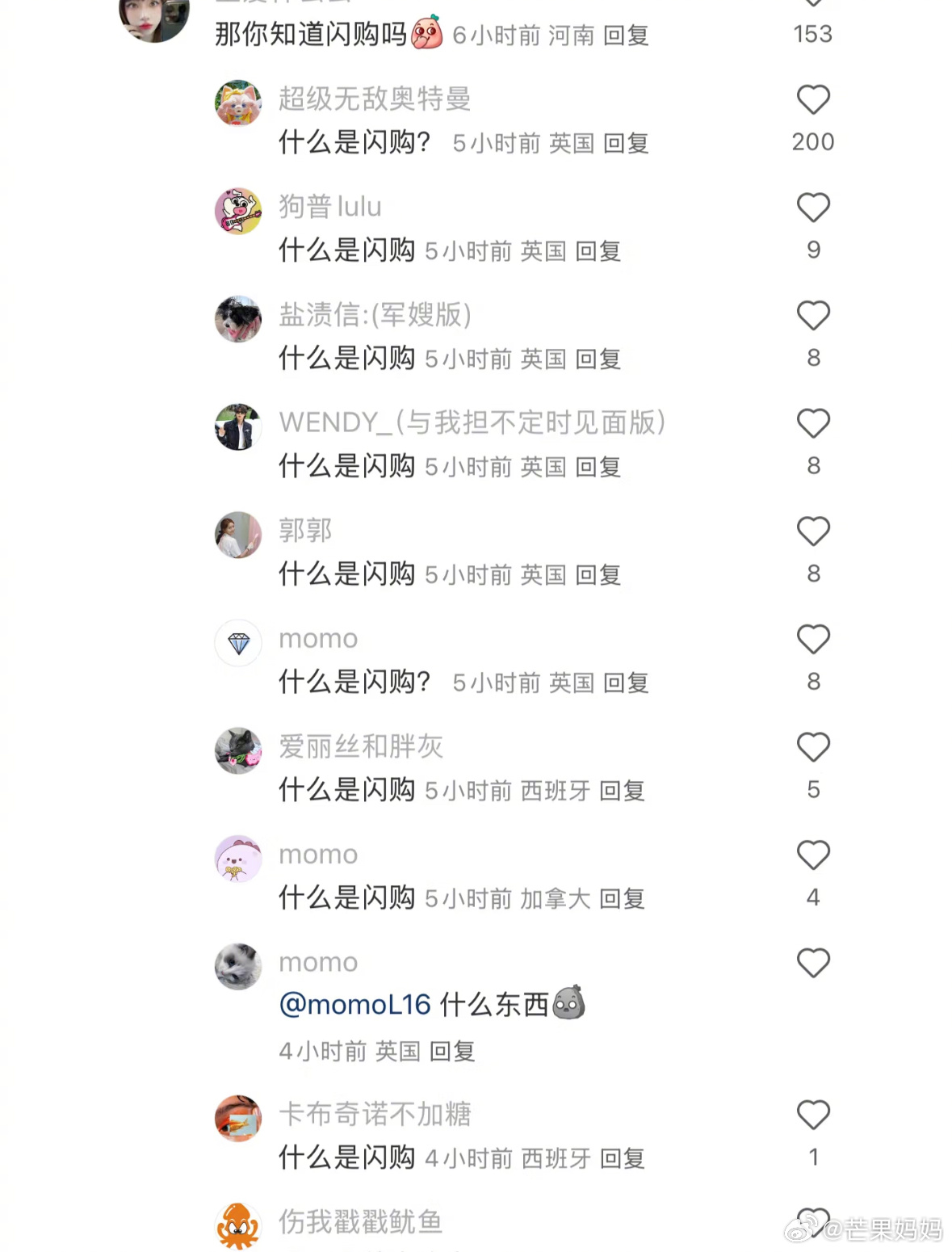952x1252 pixels.
Task: Reply to the 什么东西 comment
Action: coord(451,1051)
